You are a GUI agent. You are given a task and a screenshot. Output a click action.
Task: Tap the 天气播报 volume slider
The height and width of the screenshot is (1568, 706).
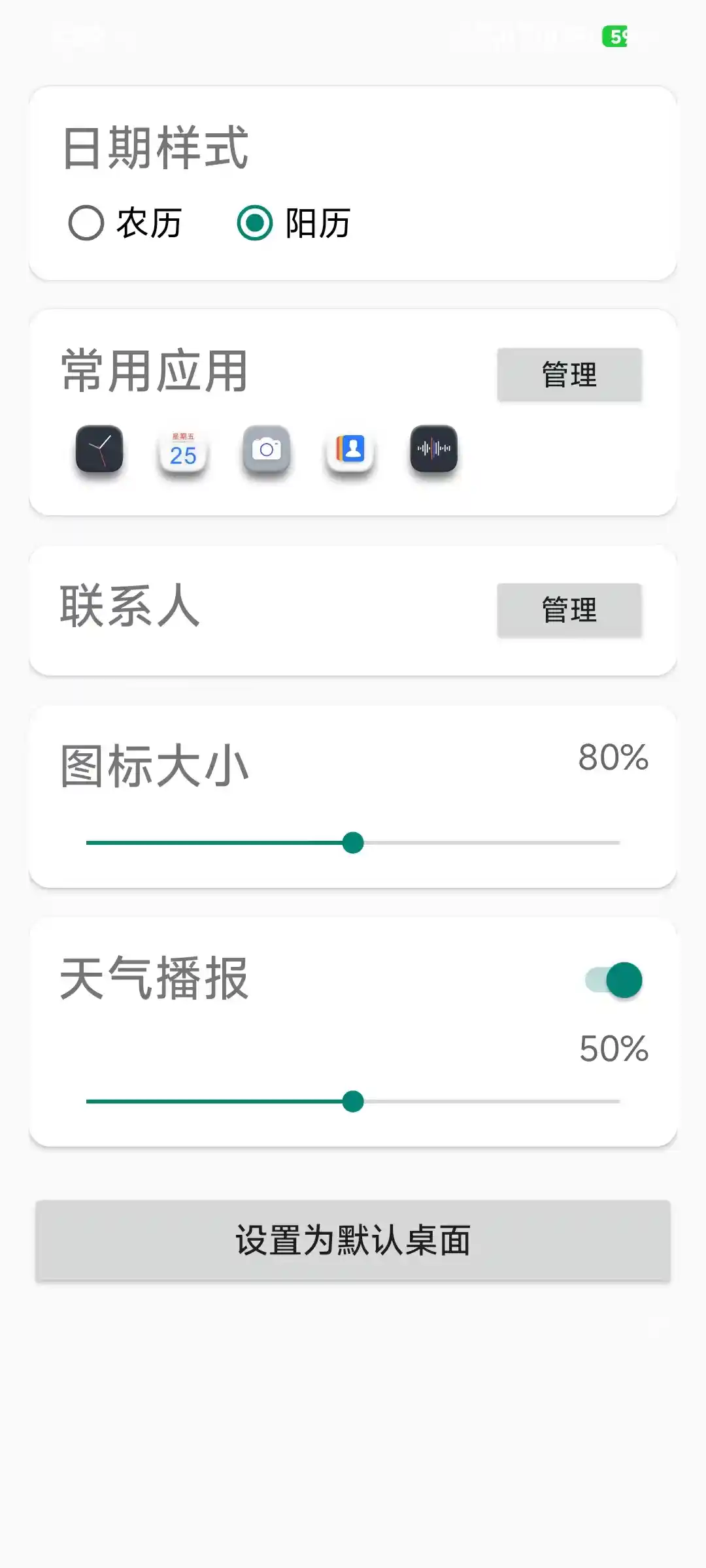[353, 1102]
